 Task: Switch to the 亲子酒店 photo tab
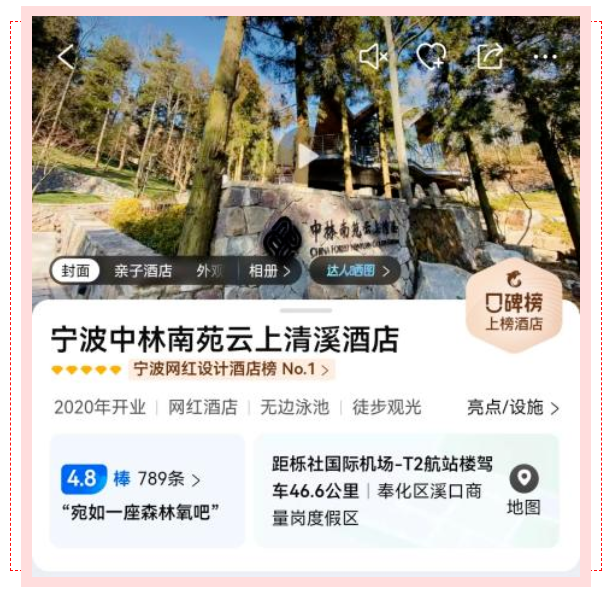tap(142, 271)
